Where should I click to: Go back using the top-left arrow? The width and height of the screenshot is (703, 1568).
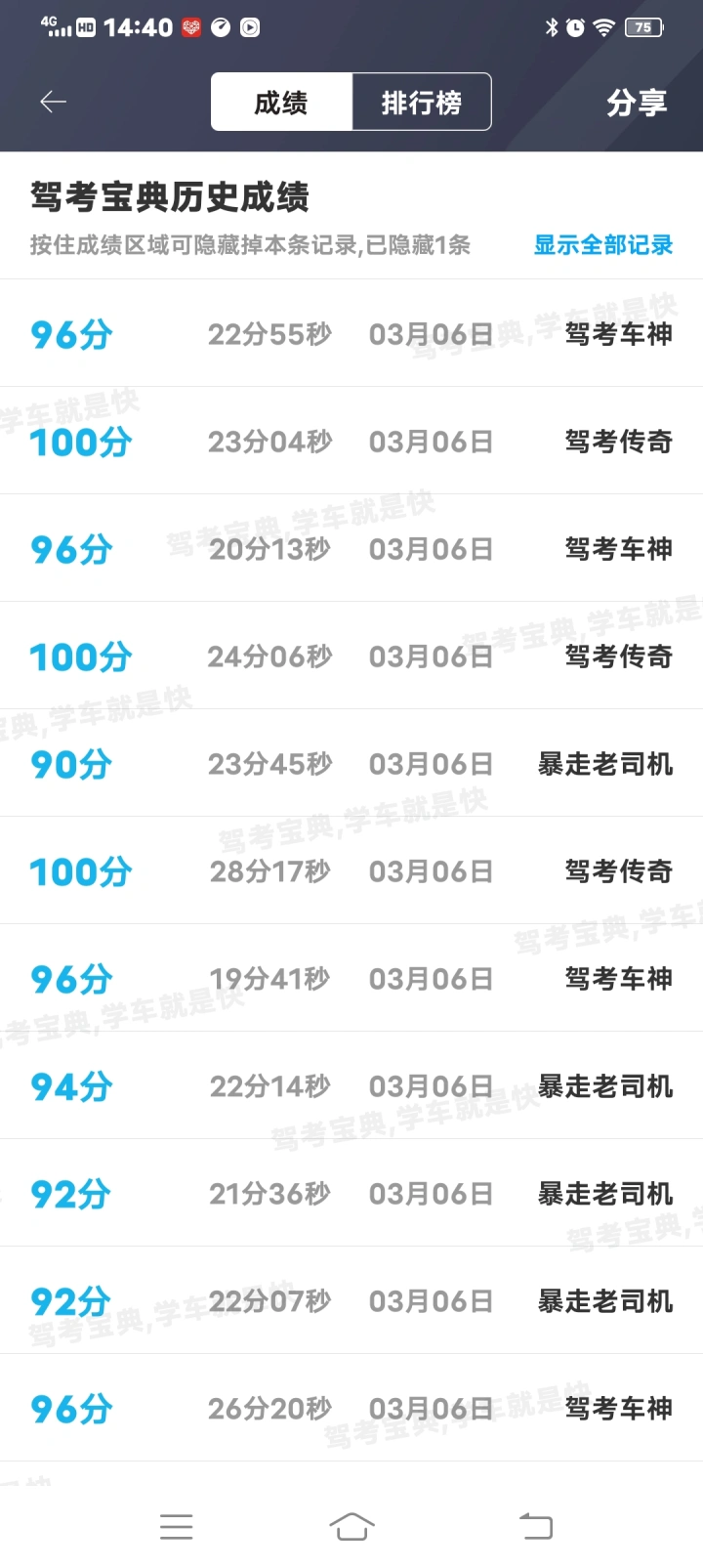coord(53,102)
